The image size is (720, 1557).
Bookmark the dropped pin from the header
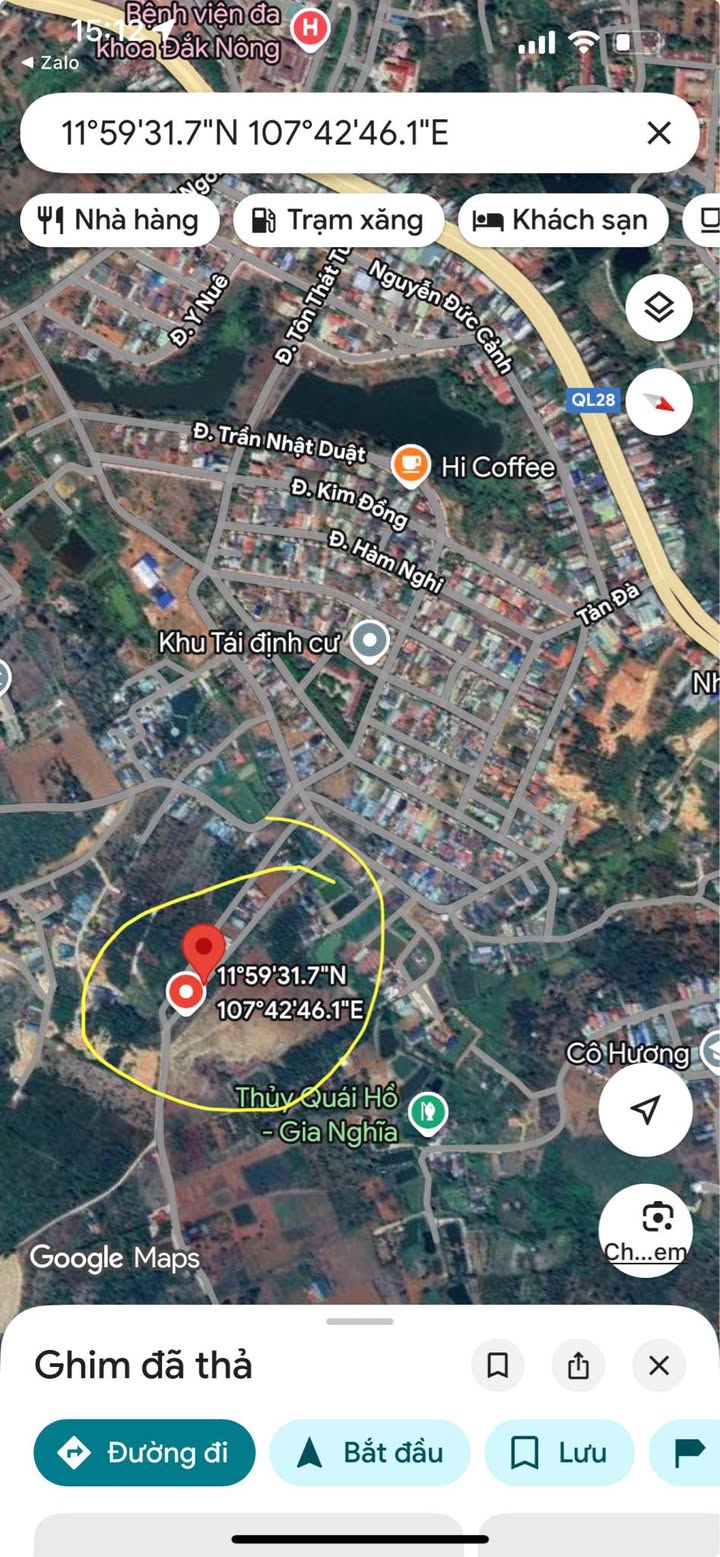pos(497,1365)
